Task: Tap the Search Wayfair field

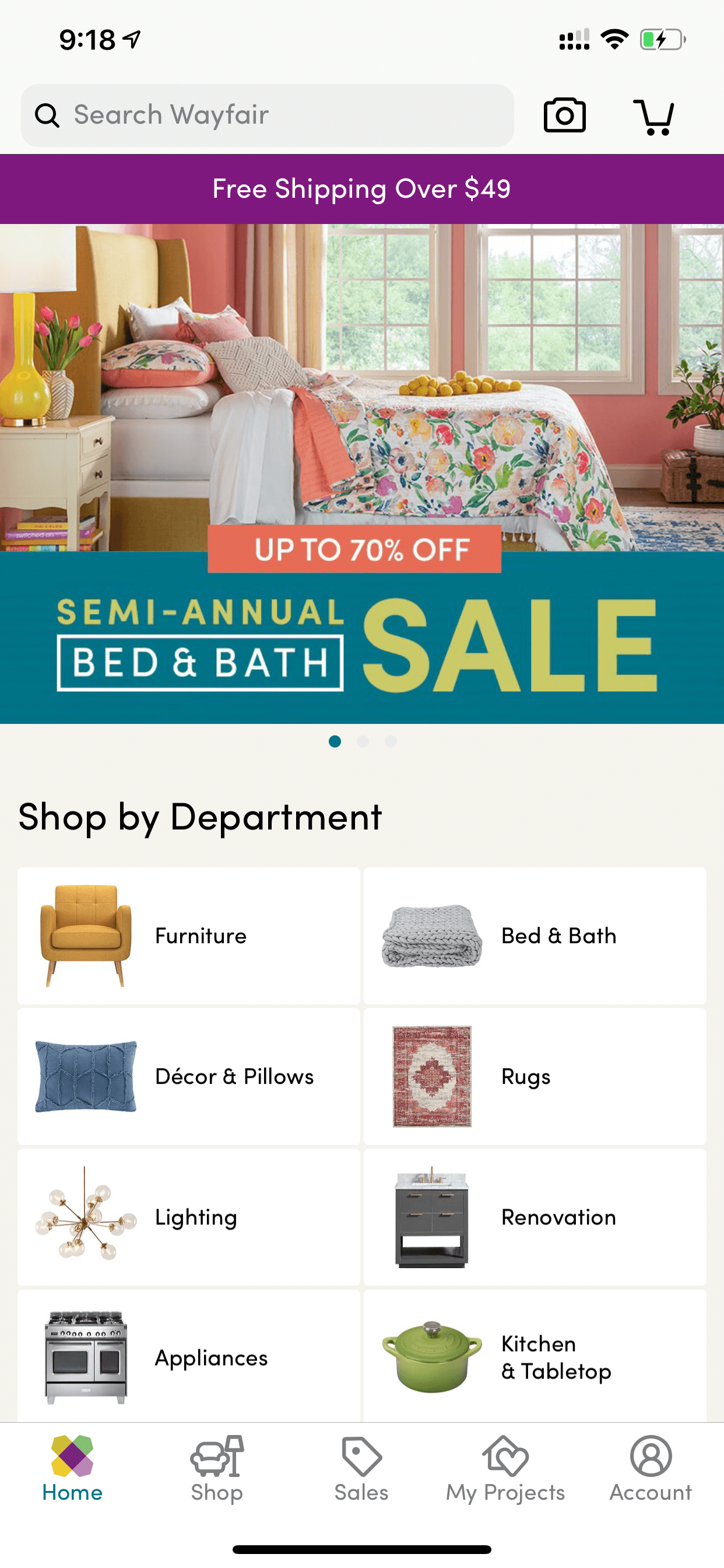Action: (267, 115)
